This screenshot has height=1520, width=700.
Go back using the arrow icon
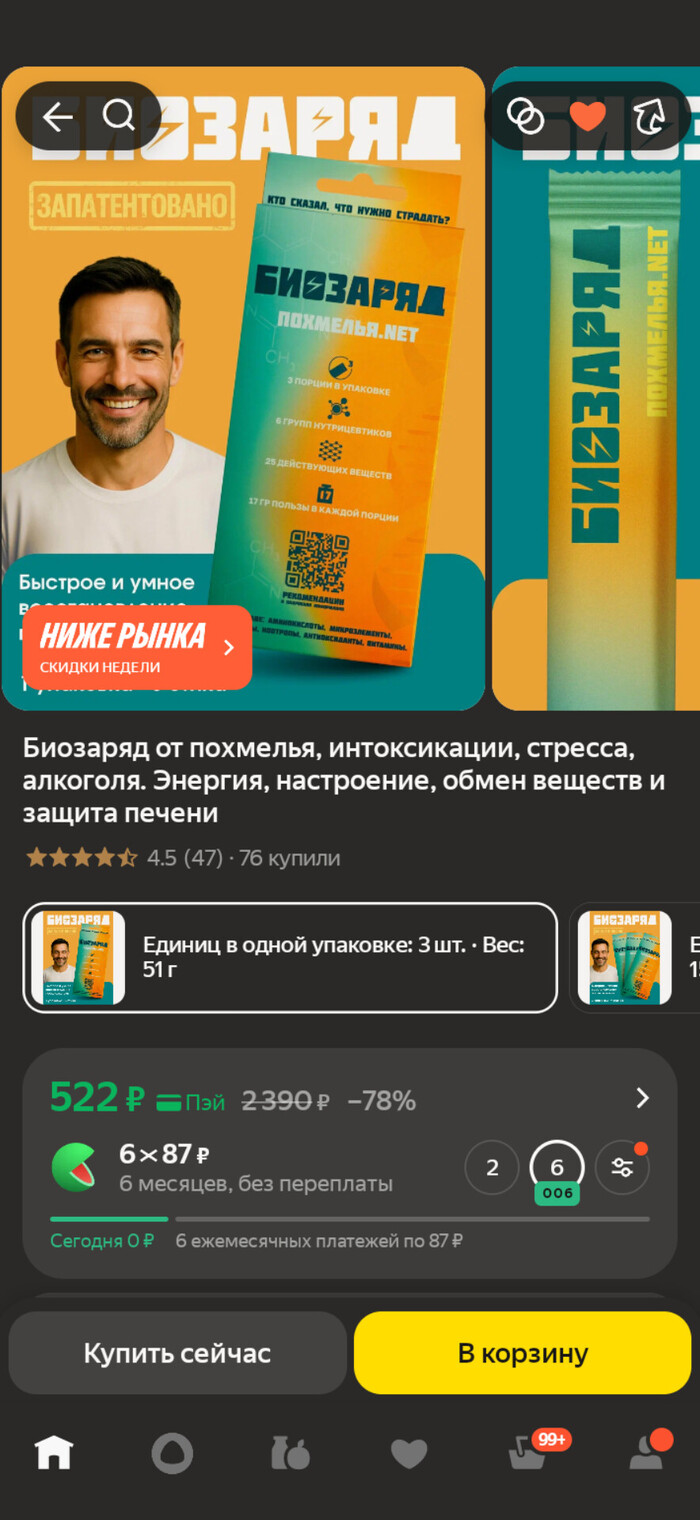tap(57, 117)
